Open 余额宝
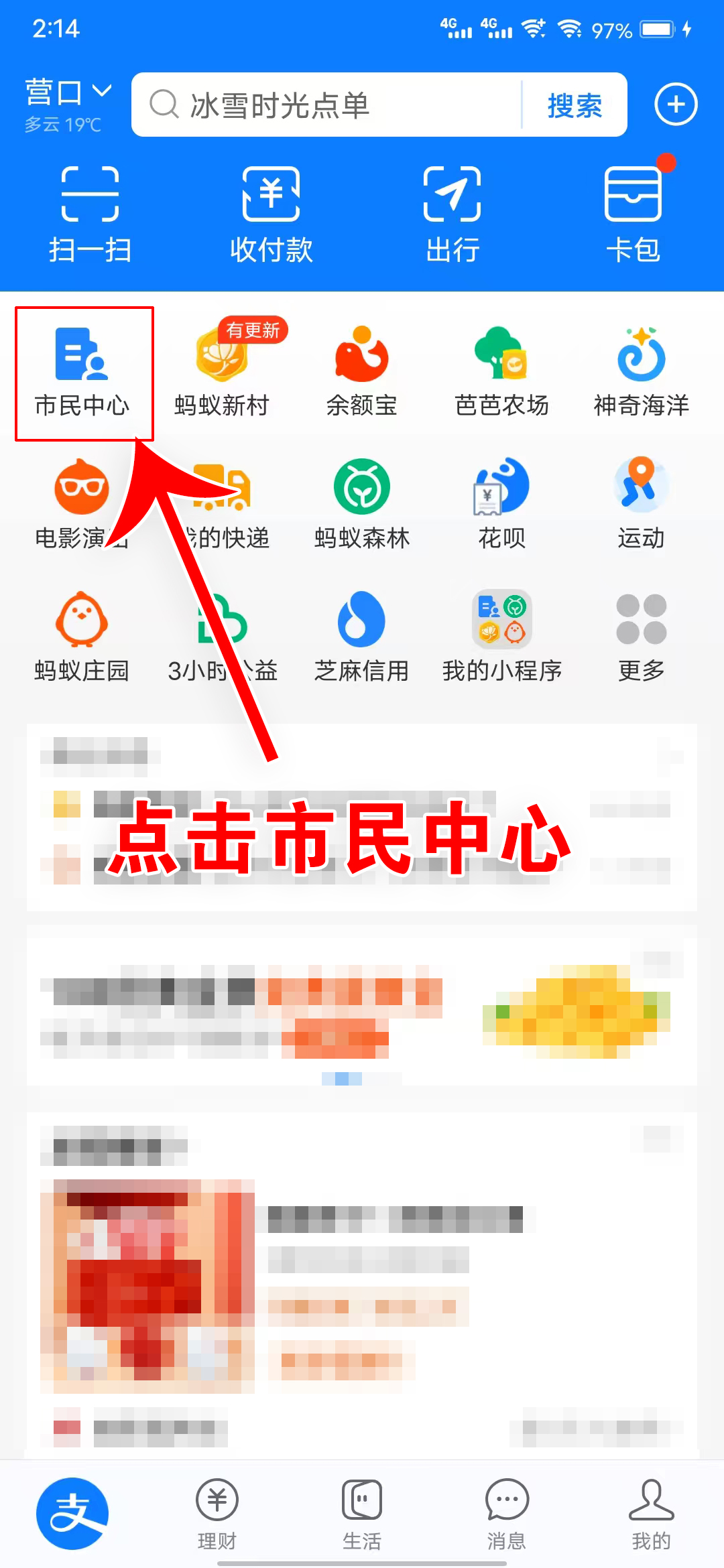 pyautogui.click(x=362, y=373)
